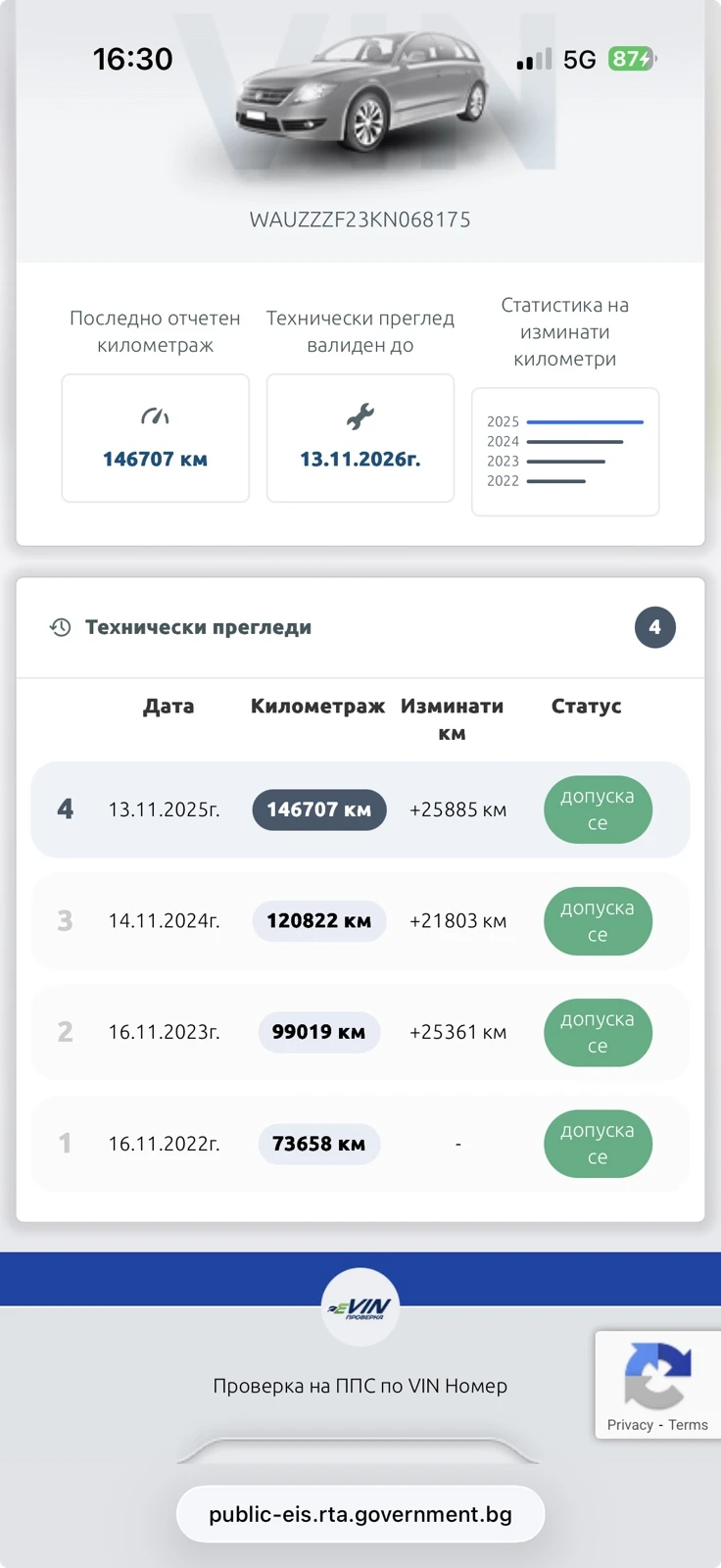
Task: Tap the battery charging indicator
Action: 633,59
